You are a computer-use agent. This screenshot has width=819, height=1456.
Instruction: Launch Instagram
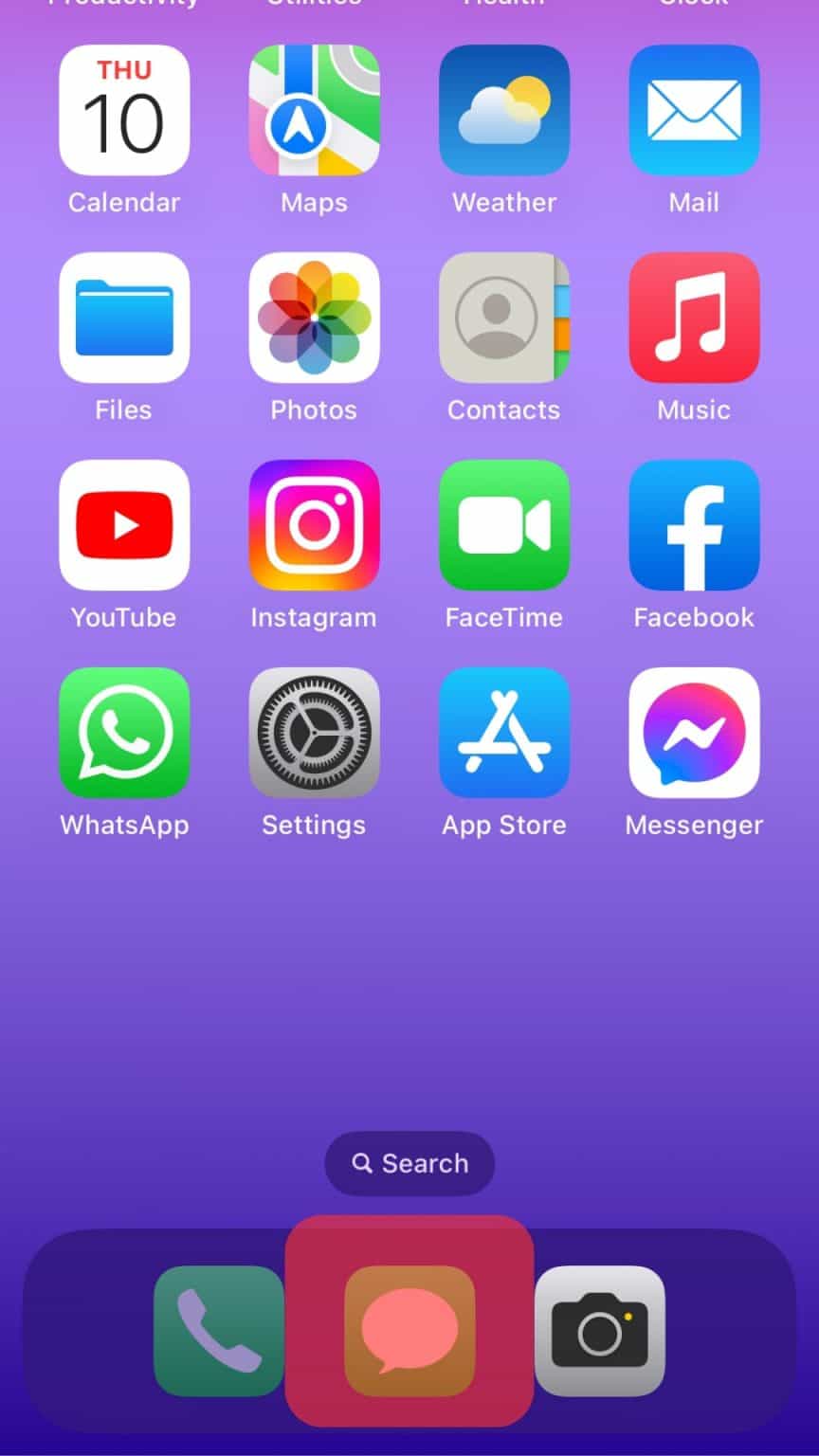(x=314, y=524)
